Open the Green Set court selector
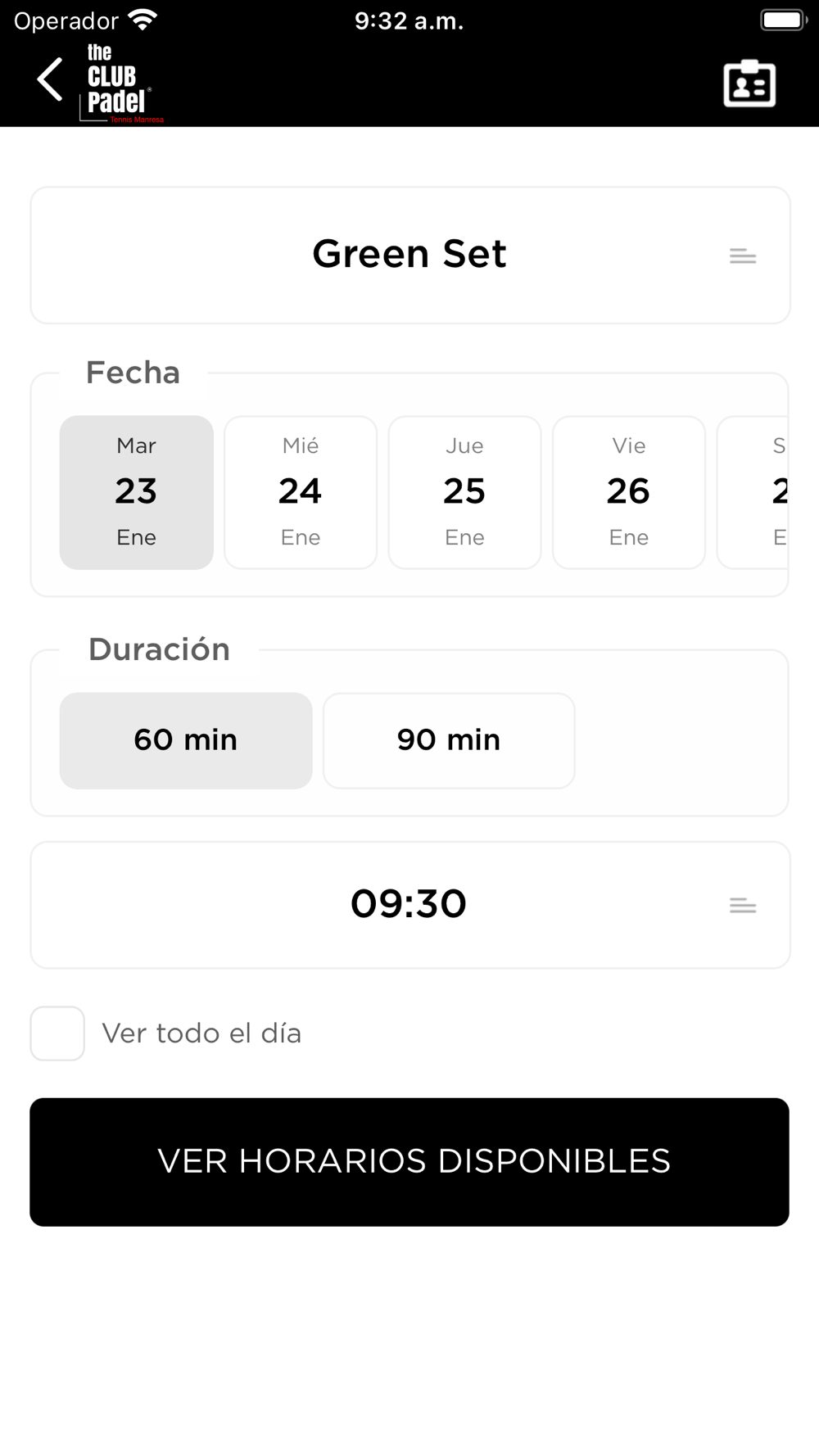Screen dimensions: 819x1456 410,255
